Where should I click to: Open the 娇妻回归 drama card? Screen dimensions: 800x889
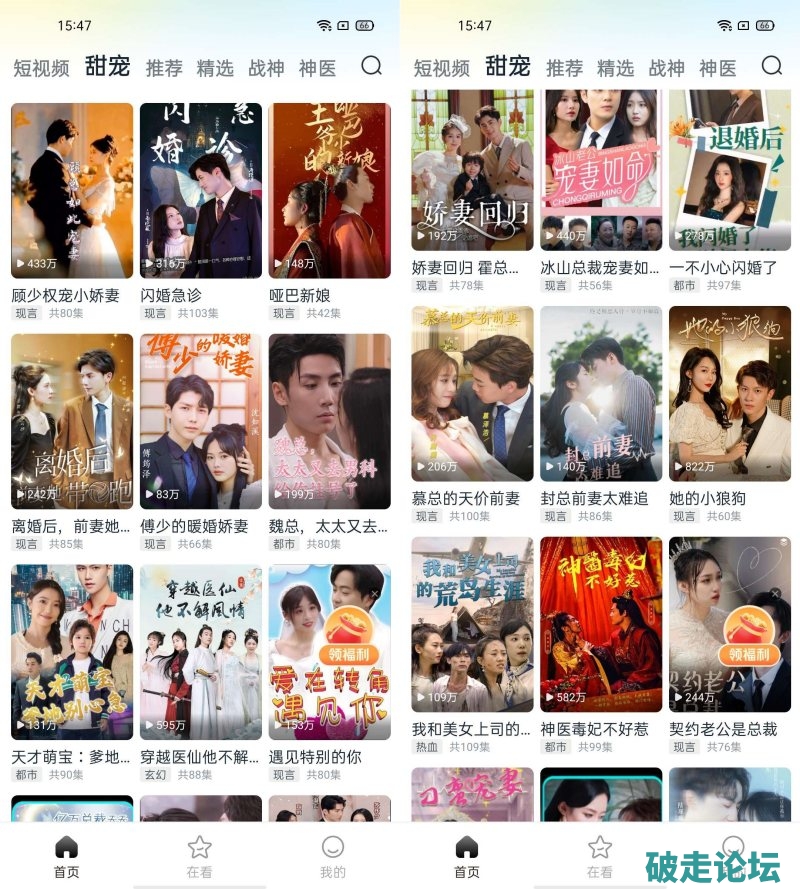(472, 170)
